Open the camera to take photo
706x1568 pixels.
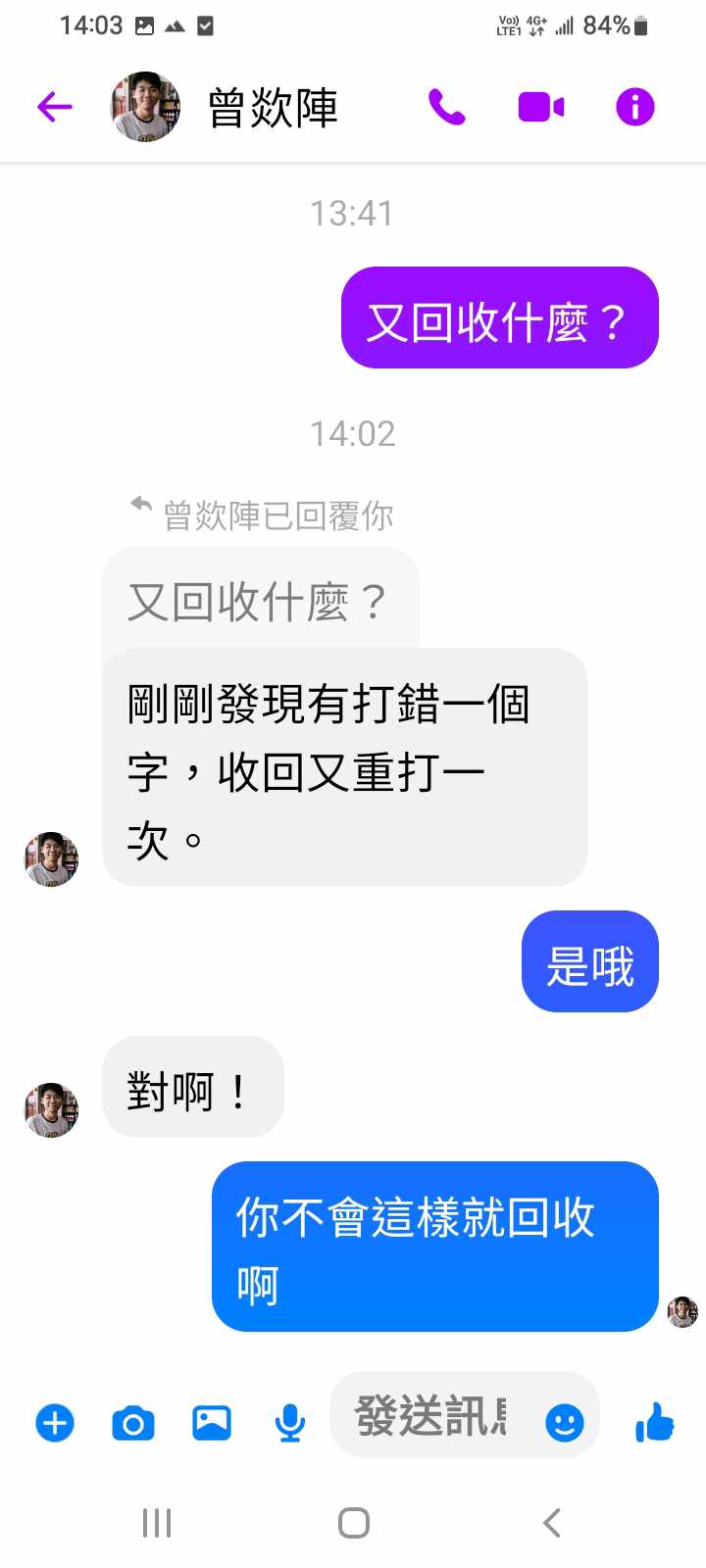133,1422
